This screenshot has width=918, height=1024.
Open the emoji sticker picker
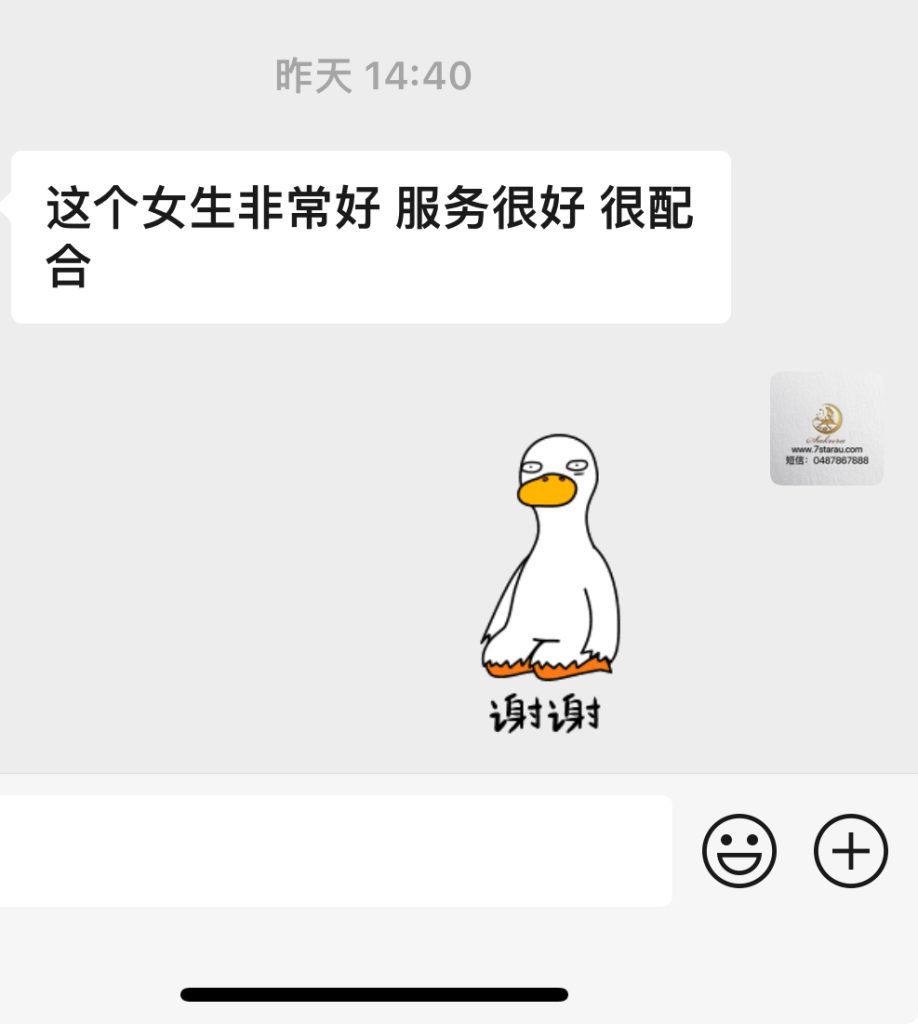pyautogui.click(x=739, y=851)
